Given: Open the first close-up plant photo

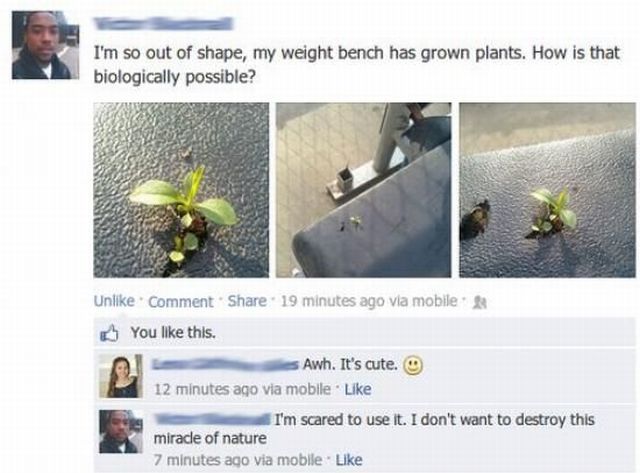Looking at the screenshot, I should coord(181,190).
